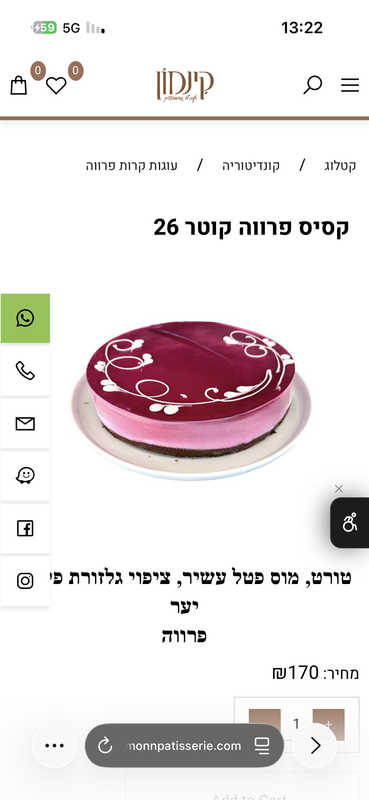The width and height of the screenshot is (369, 800).
Task: Open the shopping cart bag
Action: pyautogui.click(x=19, y=85)
